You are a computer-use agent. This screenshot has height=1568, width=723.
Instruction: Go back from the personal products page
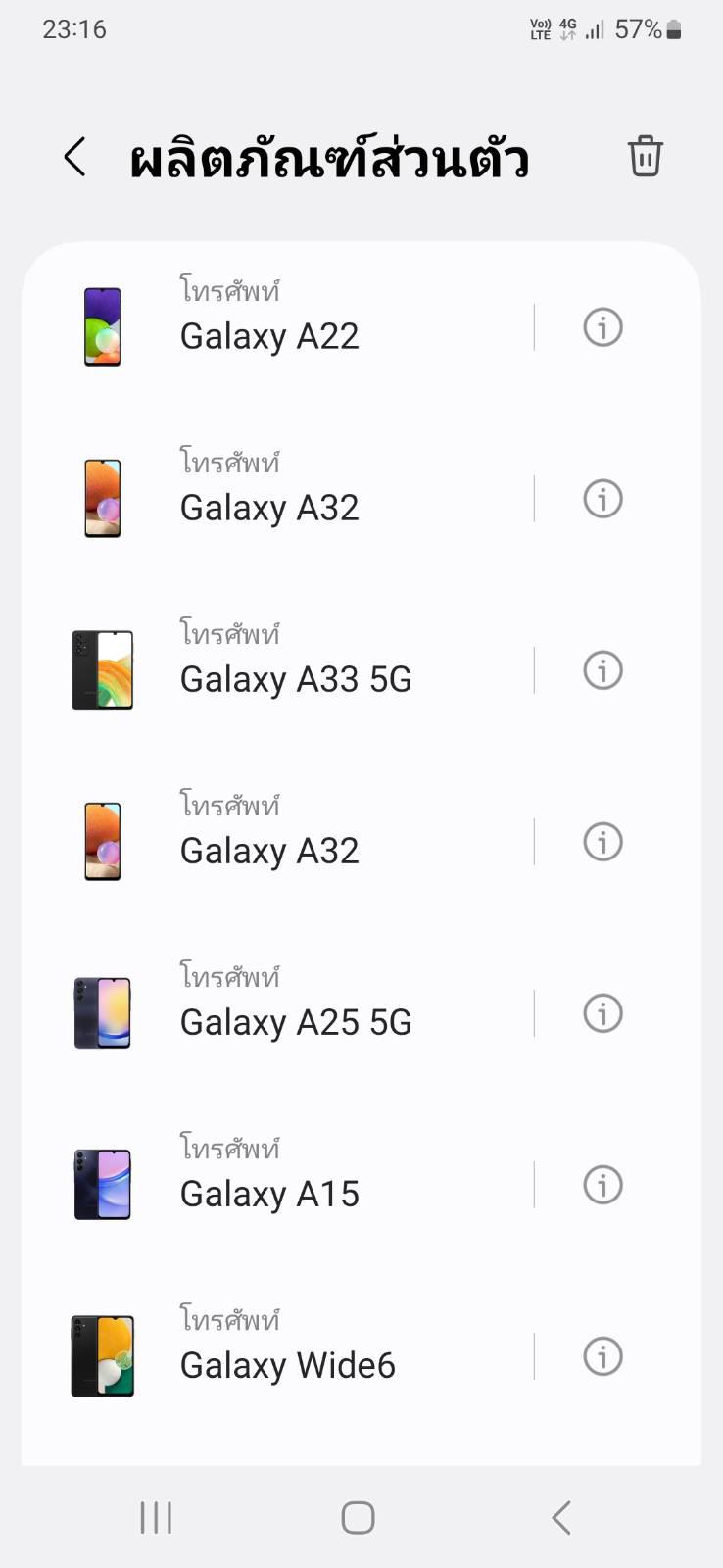(x=75, y=157)
